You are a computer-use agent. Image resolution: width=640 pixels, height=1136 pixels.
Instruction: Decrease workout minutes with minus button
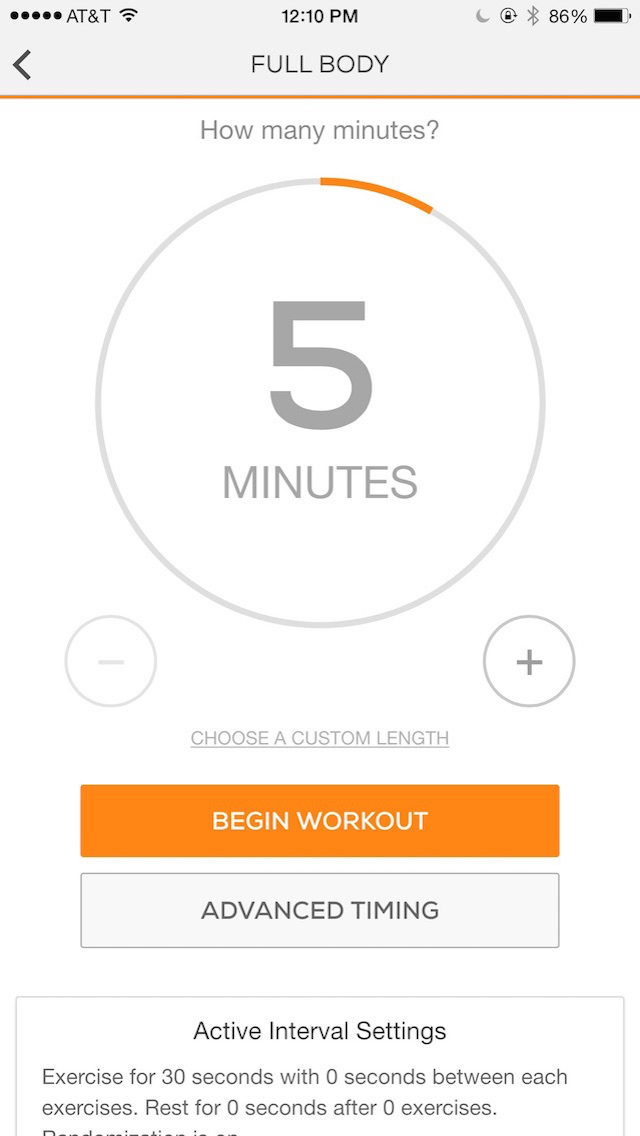(x=111, y=661)
